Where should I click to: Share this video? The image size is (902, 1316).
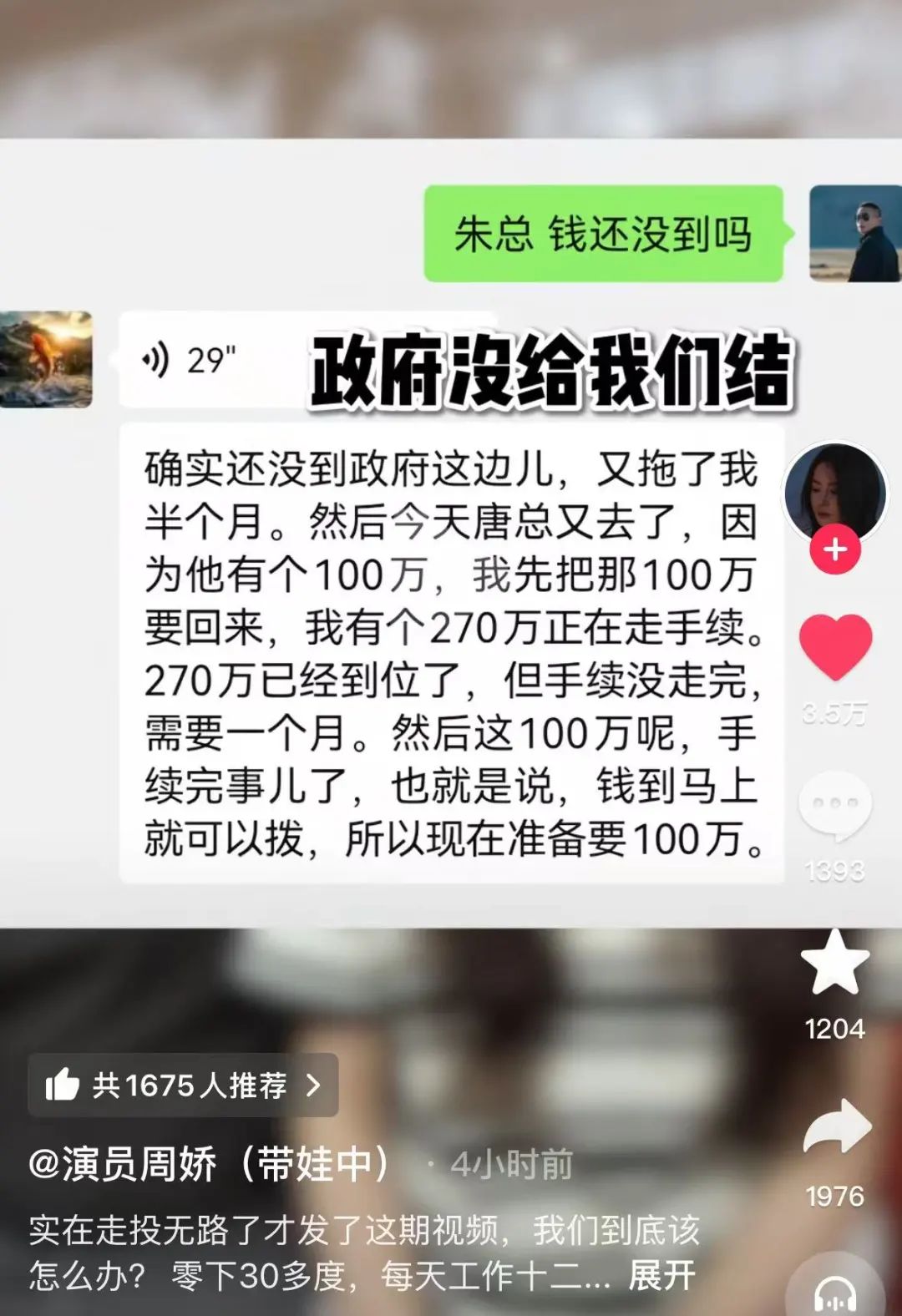coord(836,1126)
